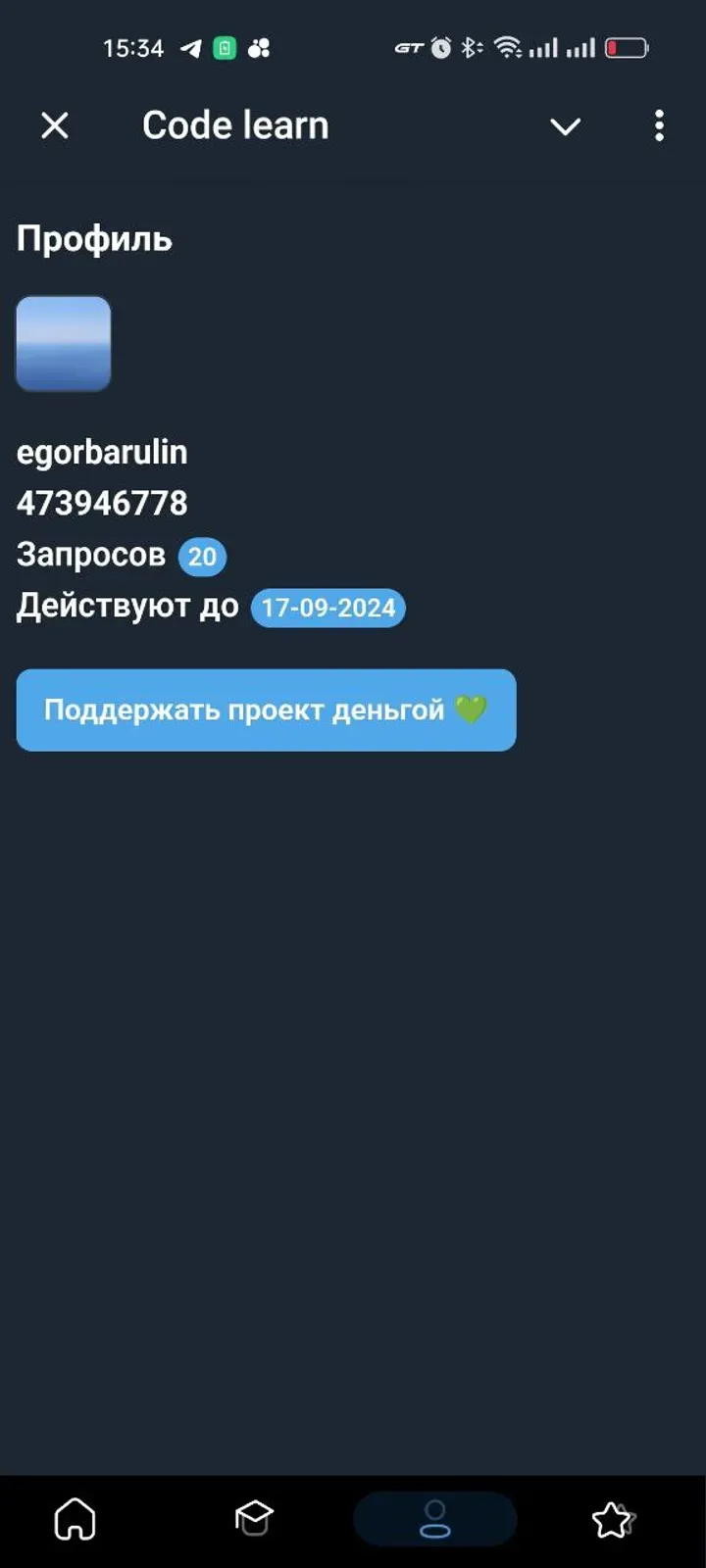Close the Code learn mini app

pos(55,125)
